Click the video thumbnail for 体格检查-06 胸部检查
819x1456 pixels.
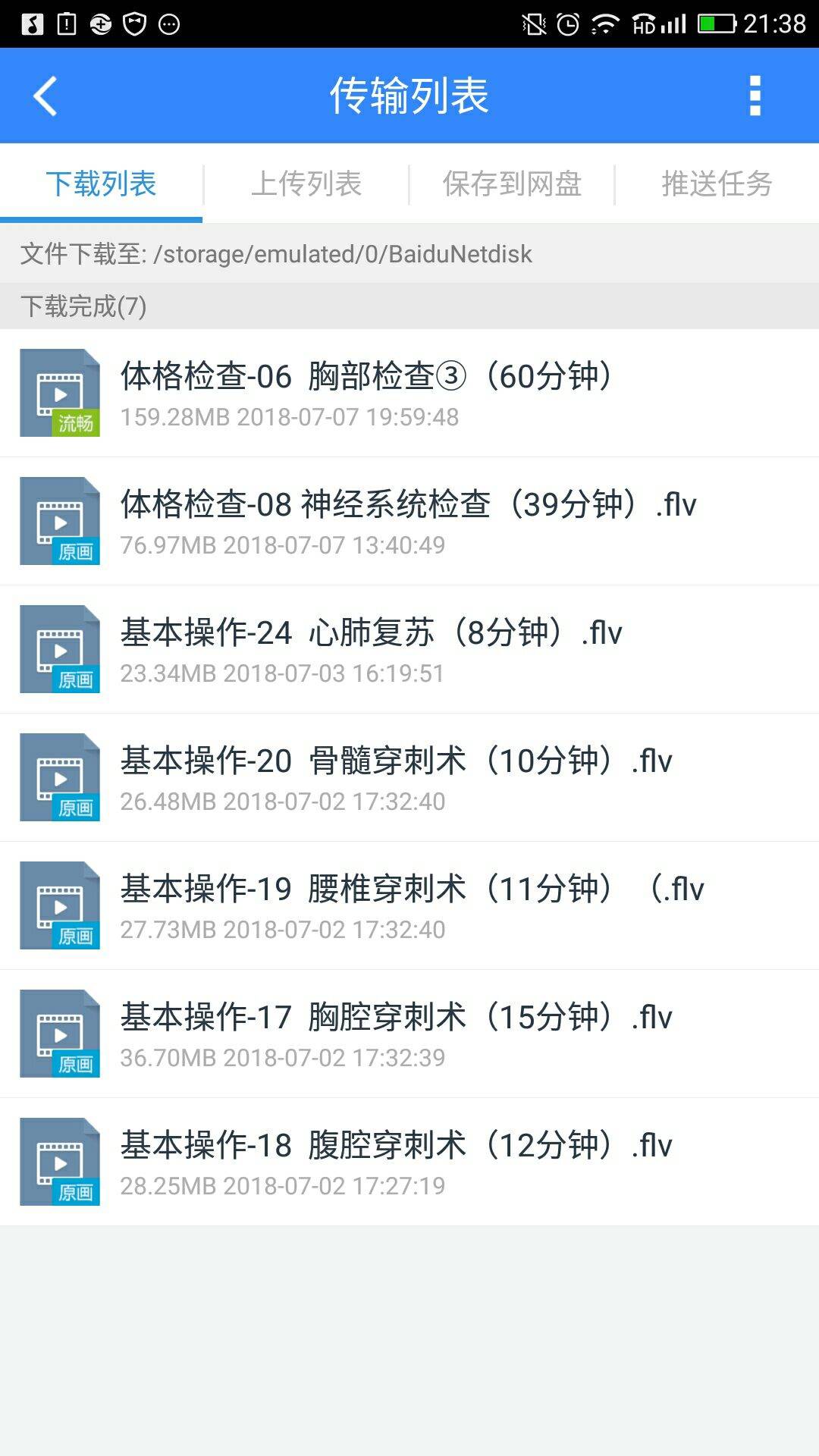pyautogui.click(x=59, y=392)
